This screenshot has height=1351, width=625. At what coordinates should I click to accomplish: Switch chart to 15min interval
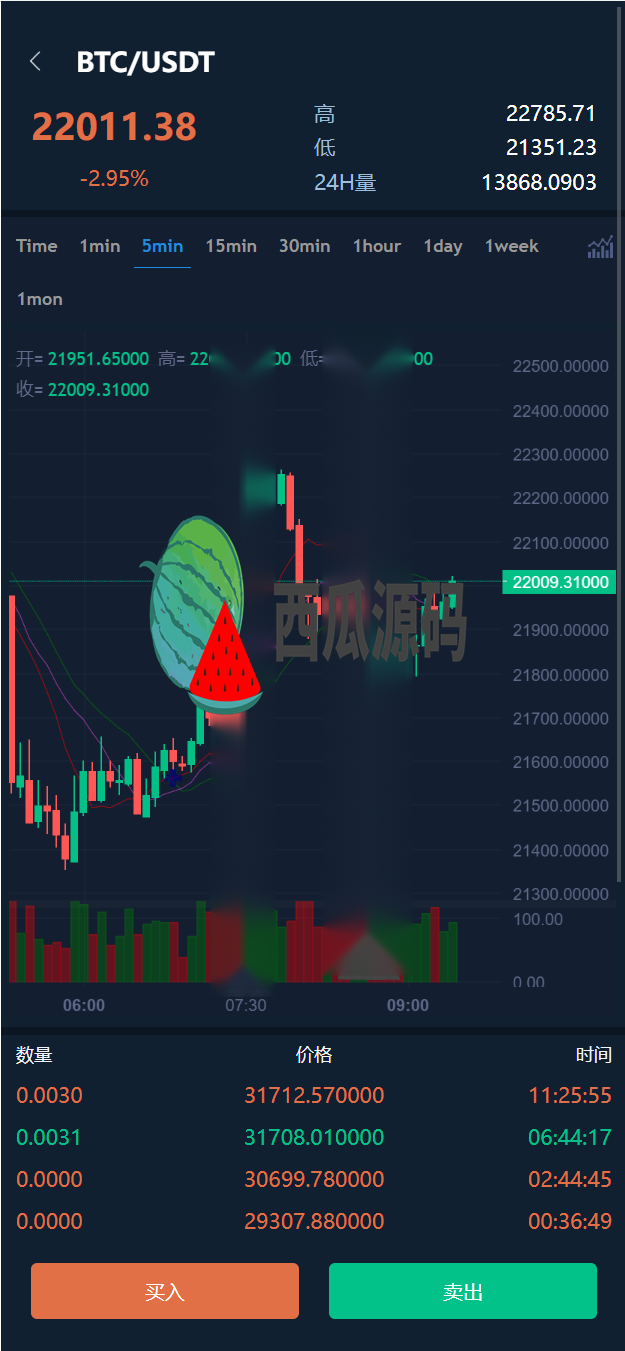tap(231, 246)
